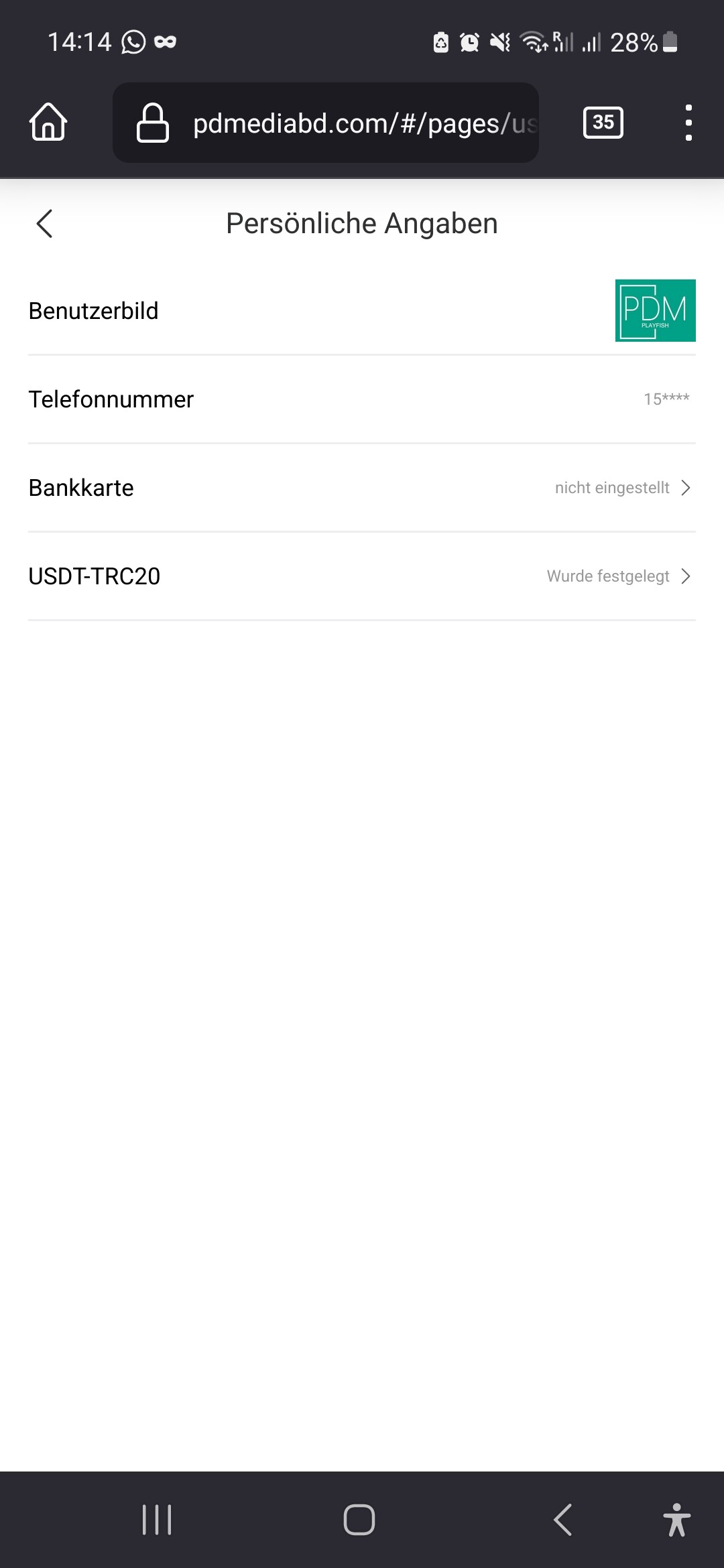724x1568 pixels.
Task: Open the USDT-TRC20 row
Action: click(362, 576)
